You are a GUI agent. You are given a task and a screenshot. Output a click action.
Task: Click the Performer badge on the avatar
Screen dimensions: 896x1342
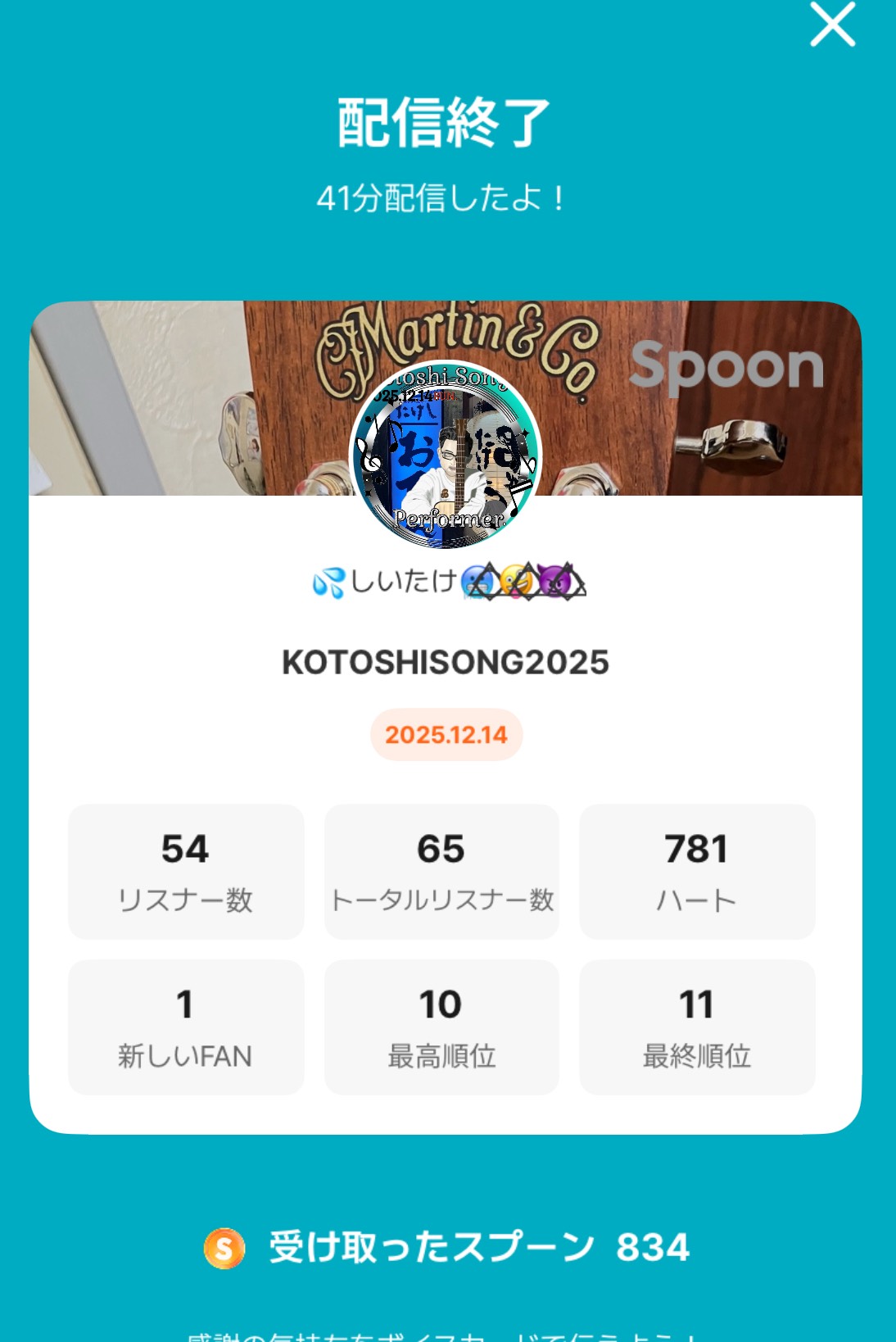coord(448,518)
